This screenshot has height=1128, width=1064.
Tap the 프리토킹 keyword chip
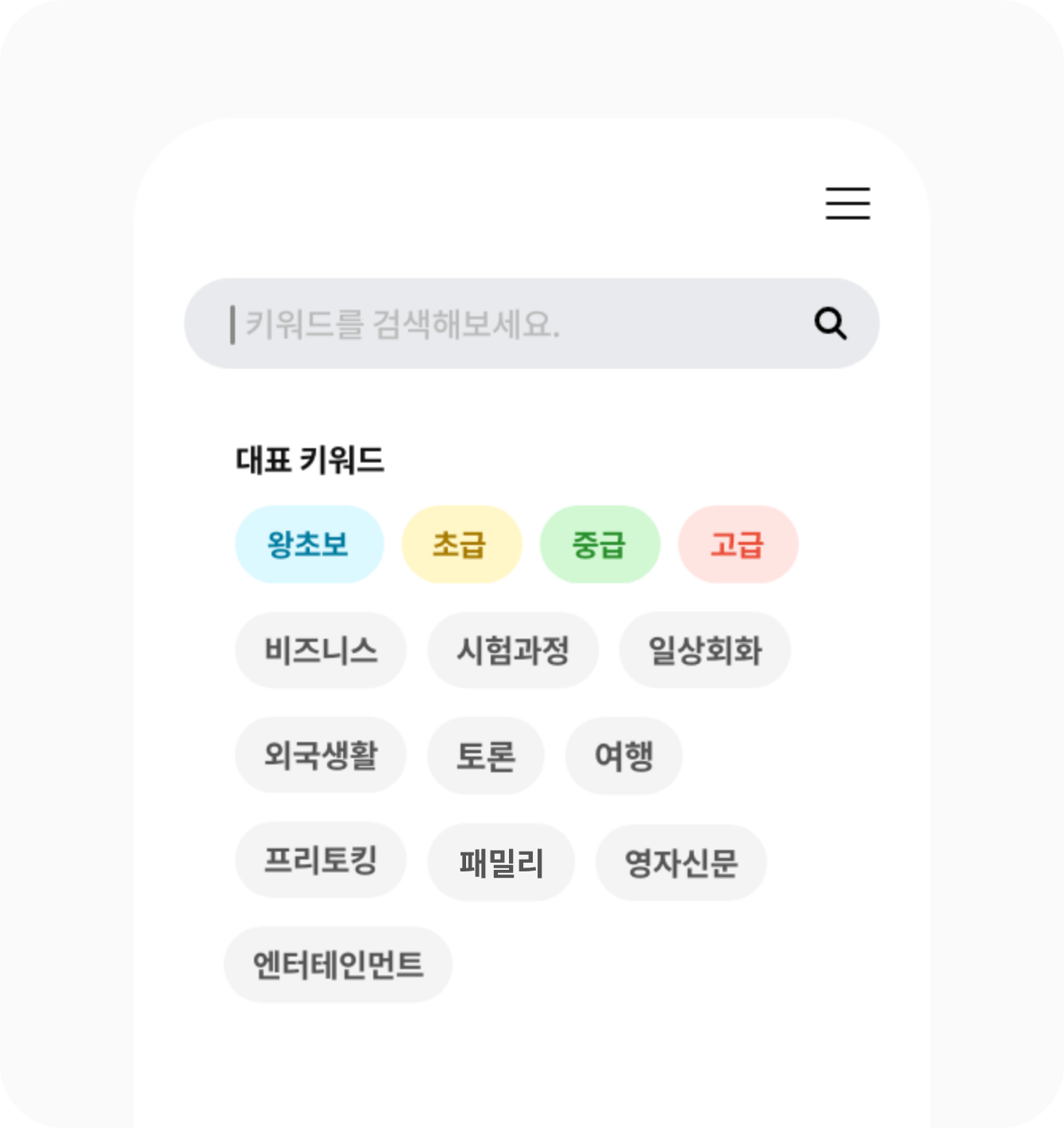point(321,860)
